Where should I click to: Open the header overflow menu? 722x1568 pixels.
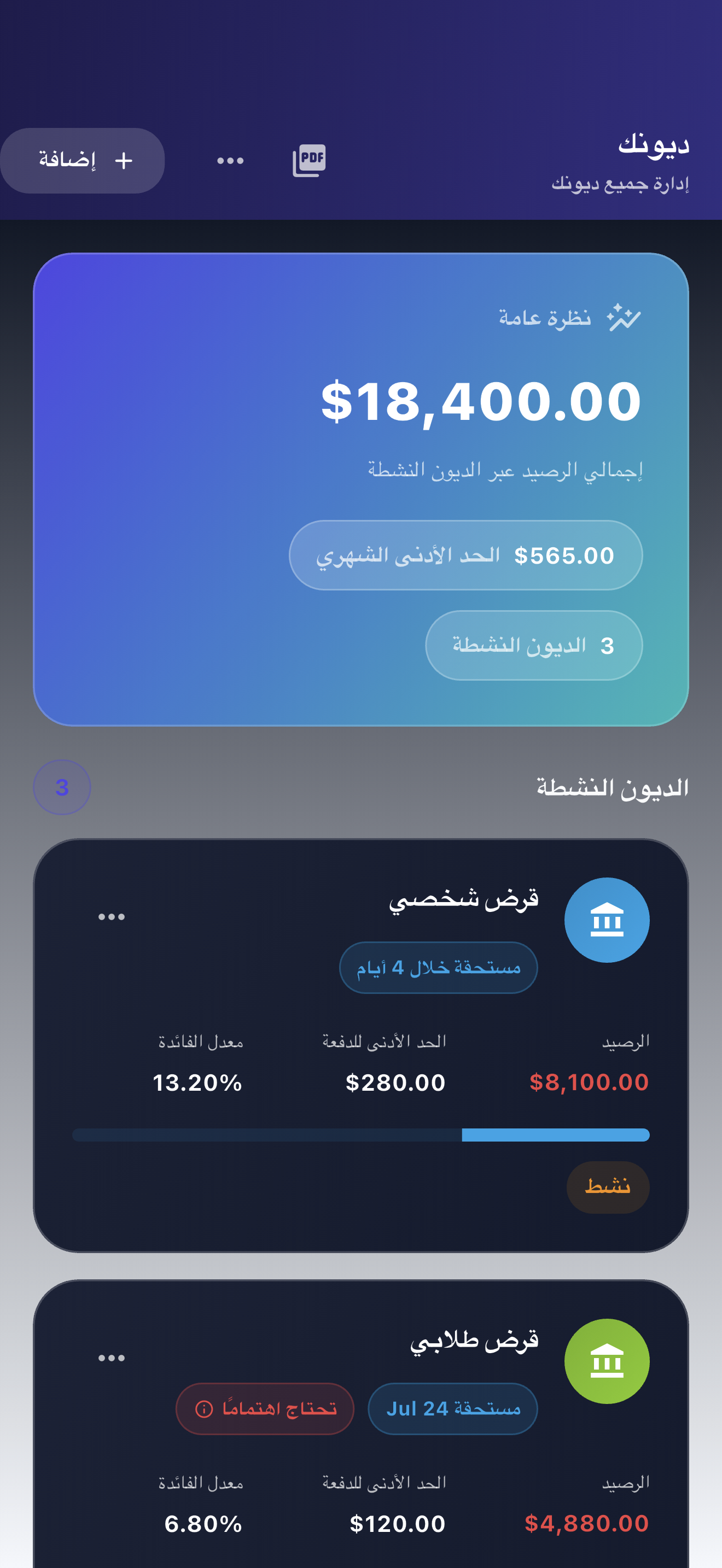coord(230,161)
